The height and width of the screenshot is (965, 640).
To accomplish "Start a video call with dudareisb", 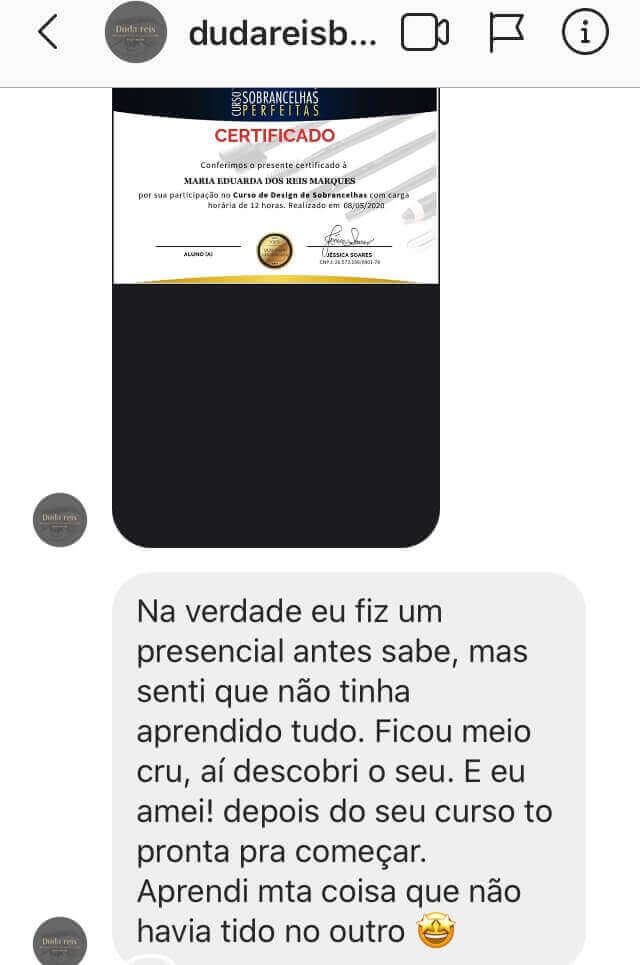I will [424, 34].
